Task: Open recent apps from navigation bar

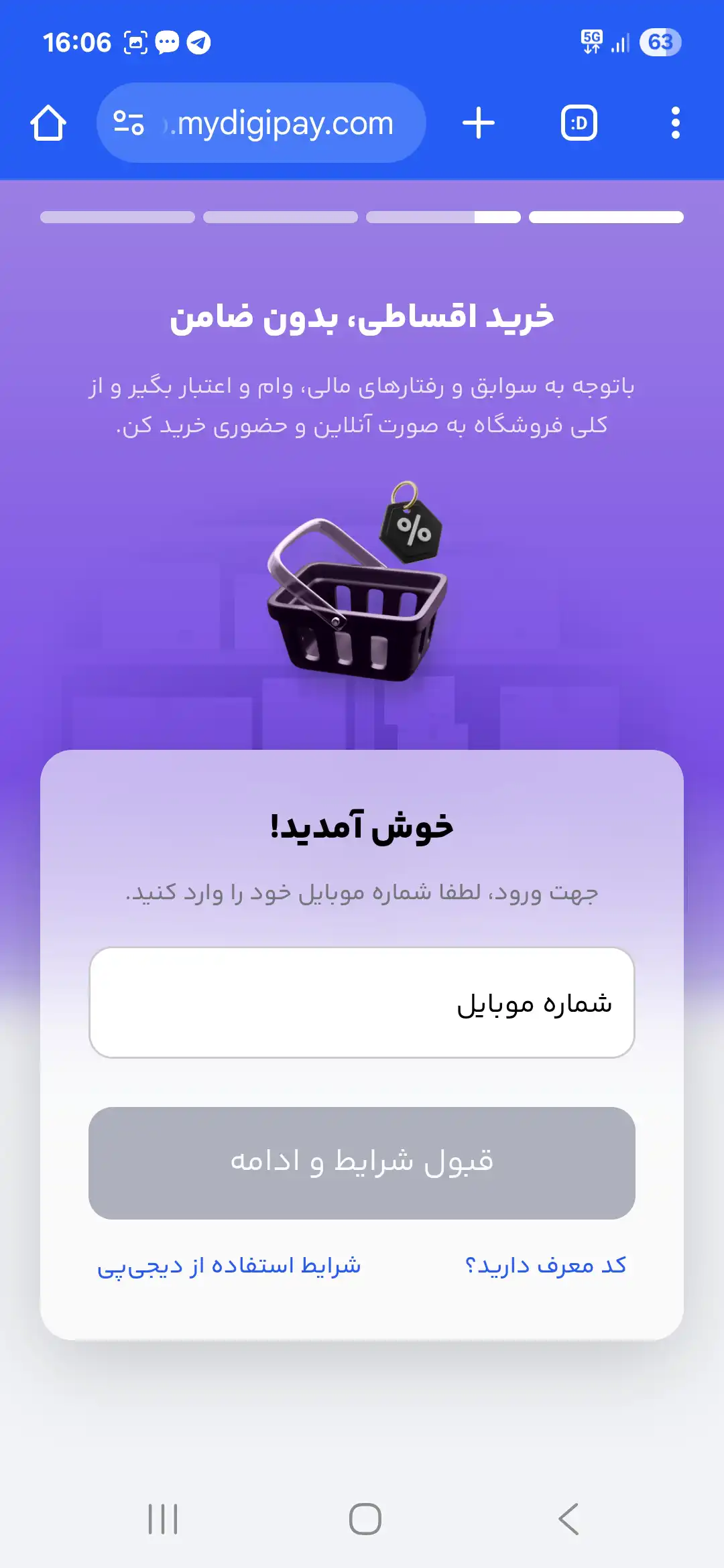Action: (x=163, y=1518)
